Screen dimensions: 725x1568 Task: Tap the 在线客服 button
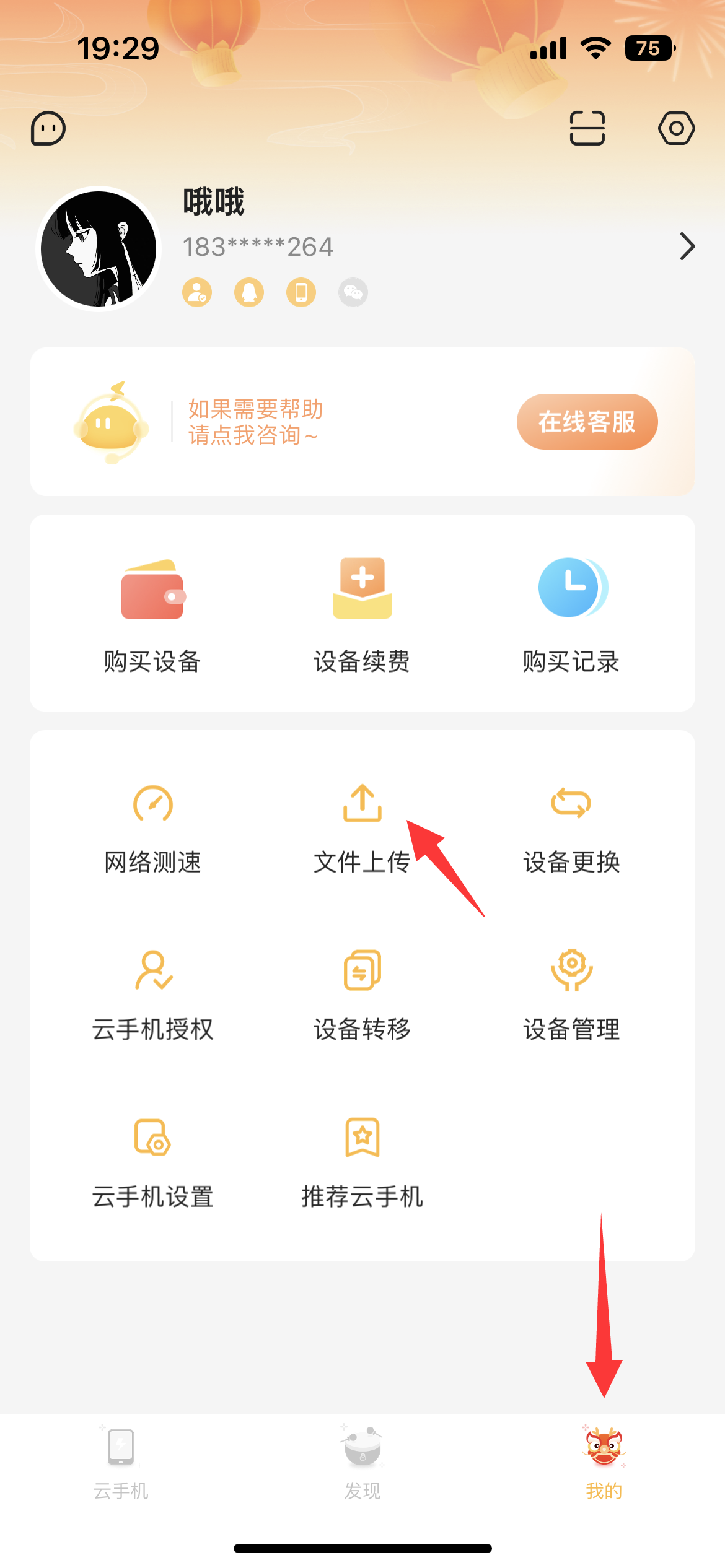(587, 422)
